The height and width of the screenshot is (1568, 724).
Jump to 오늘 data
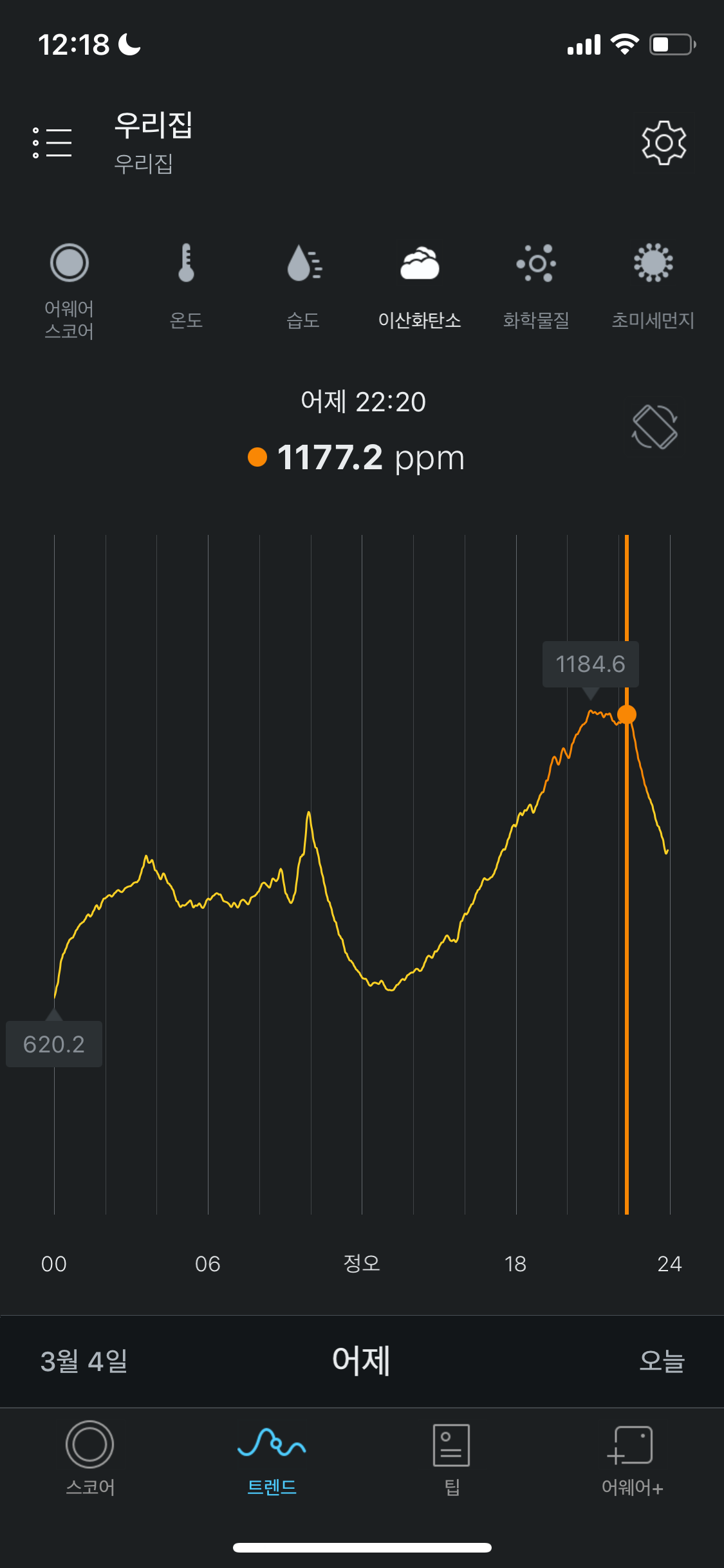point(662,1361)
